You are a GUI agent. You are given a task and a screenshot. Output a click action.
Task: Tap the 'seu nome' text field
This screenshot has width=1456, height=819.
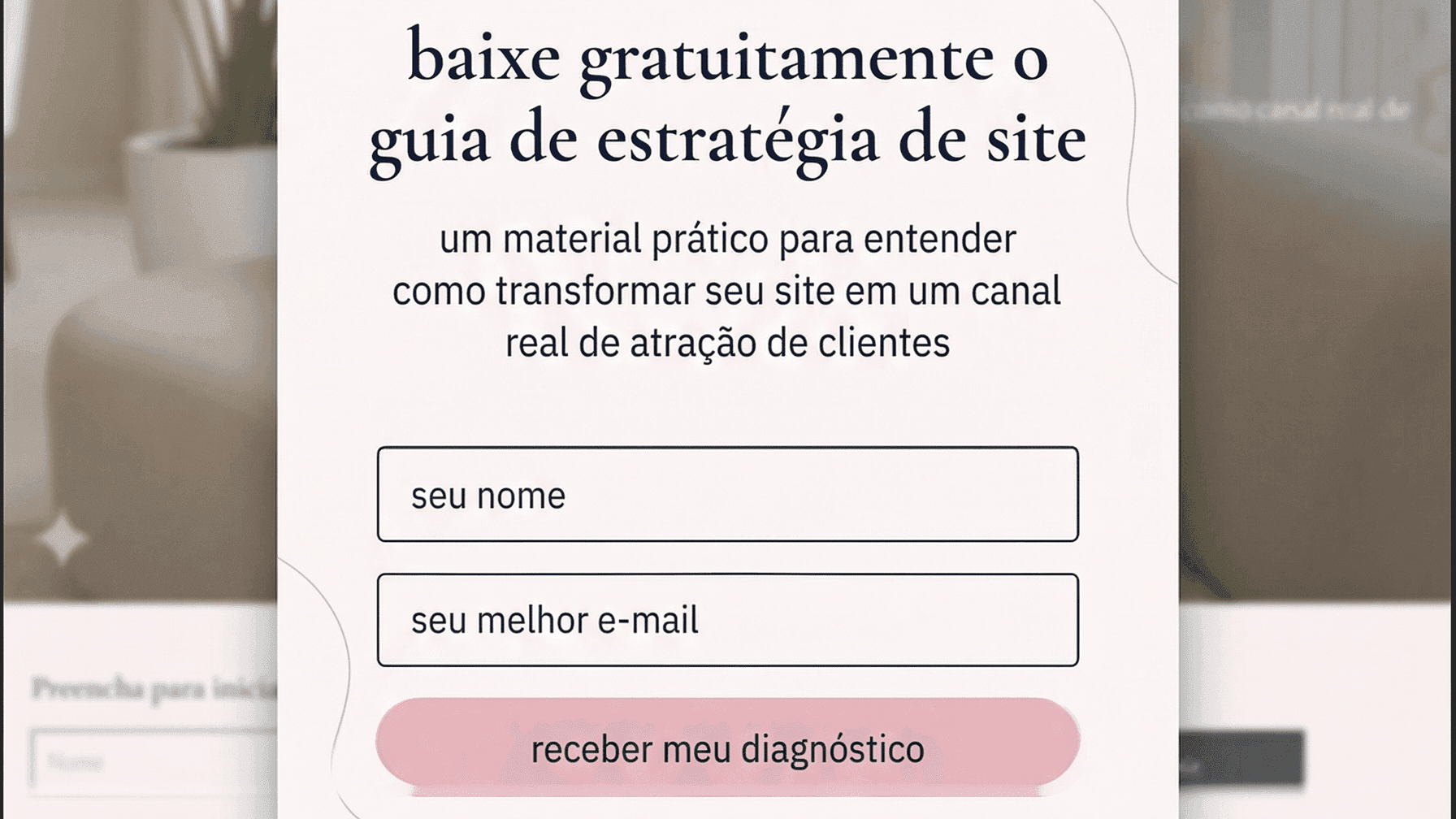(x=727, y=494)
